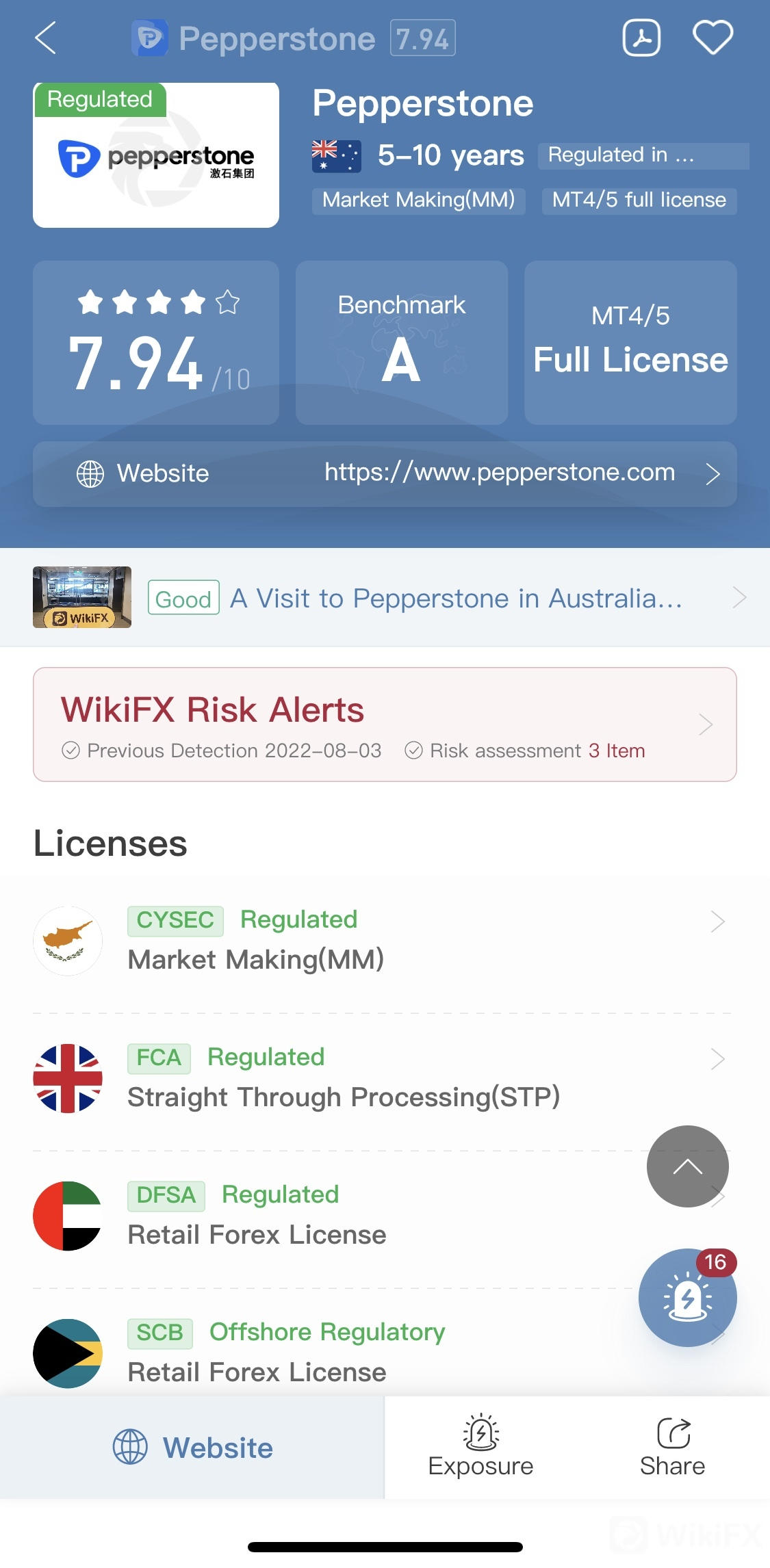770x1568 pixels.
Task: Open the DFSA Retail Forex License
Action: [335, 1216]
